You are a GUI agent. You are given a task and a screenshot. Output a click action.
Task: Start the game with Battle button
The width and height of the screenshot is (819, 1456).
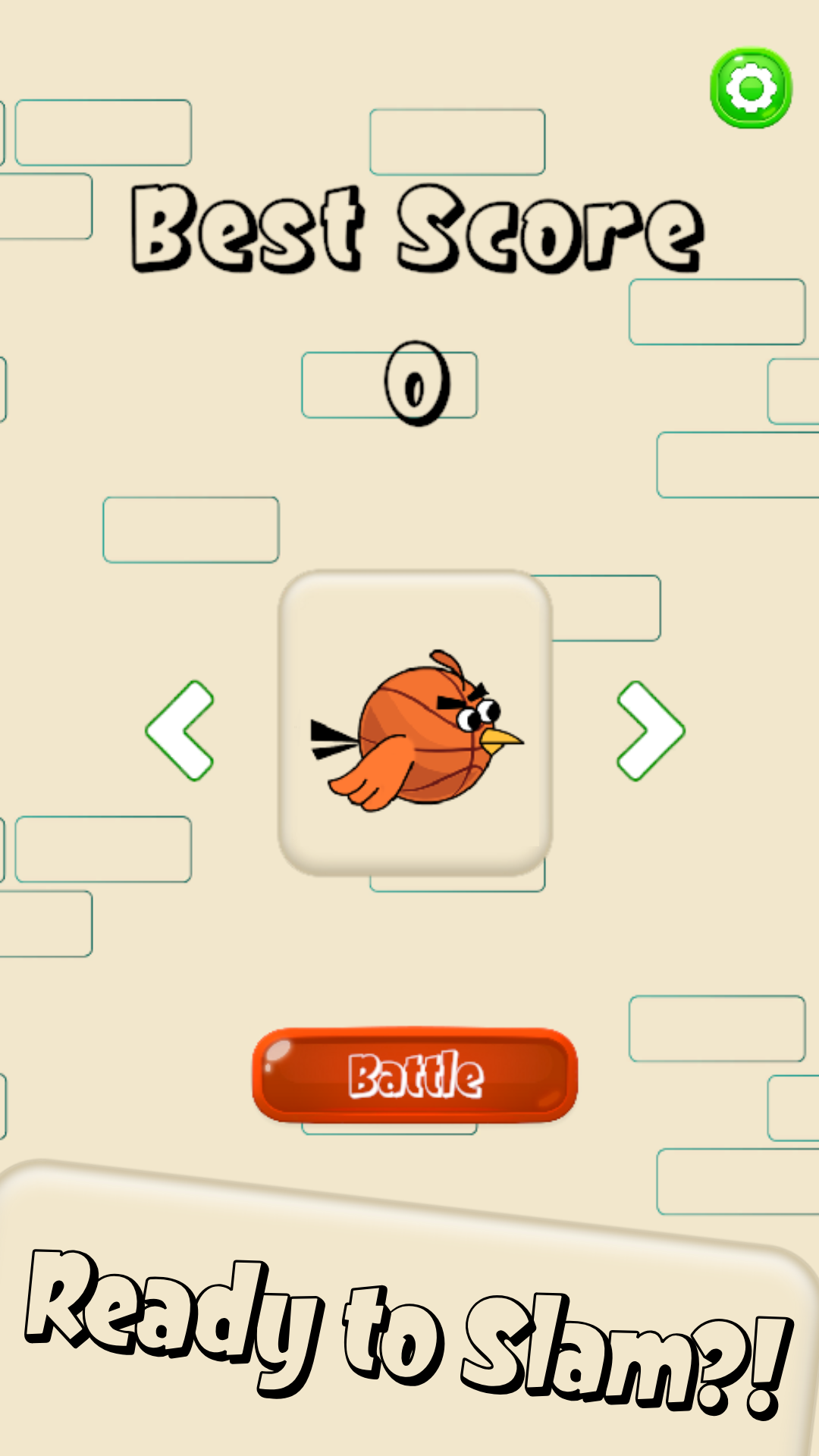pyautogui.click(x=415, y=1075)
